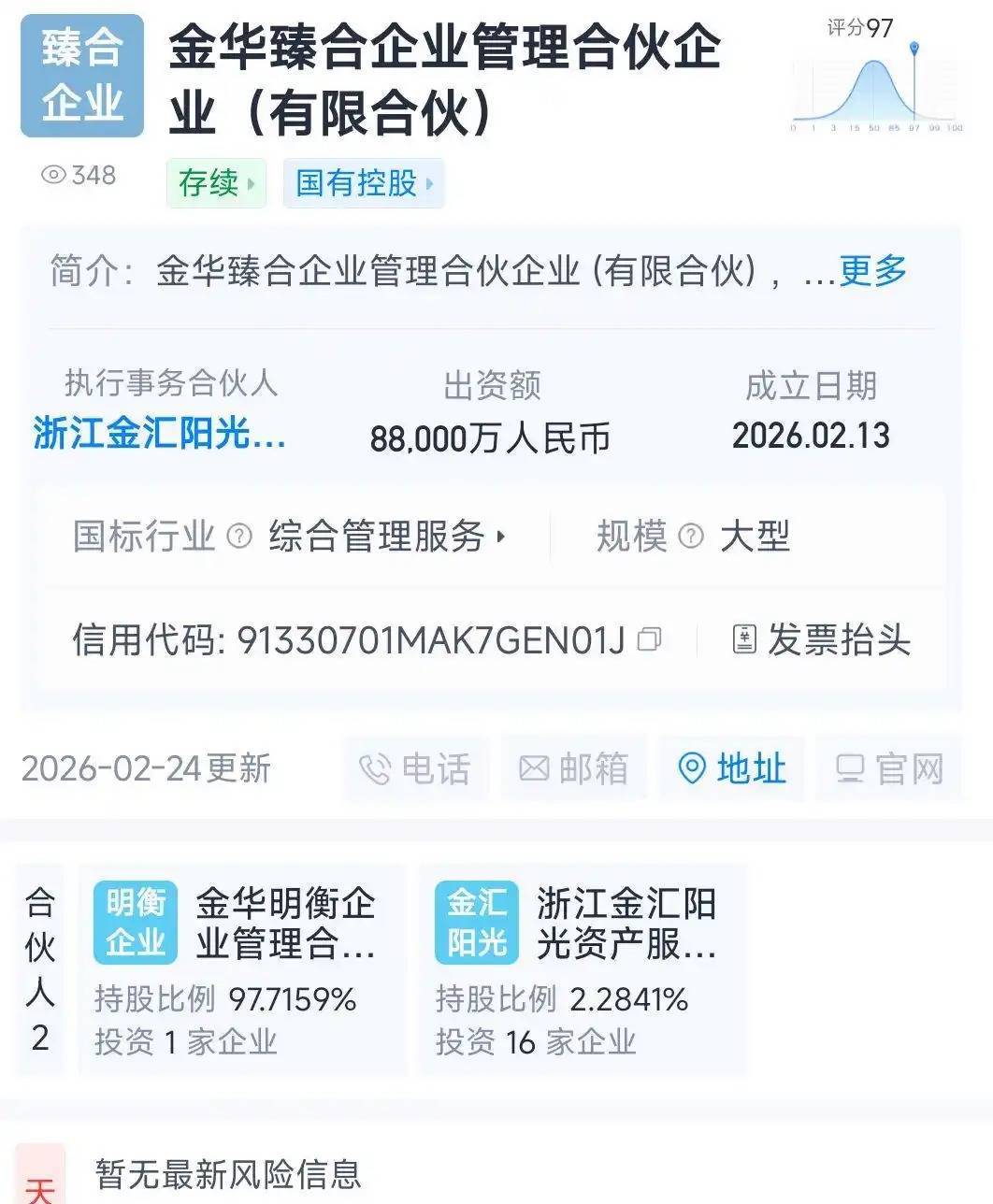Screen dimensions: 993x1204
Task: Open executive partner 浙江金汇阳光
Action: 159,434
